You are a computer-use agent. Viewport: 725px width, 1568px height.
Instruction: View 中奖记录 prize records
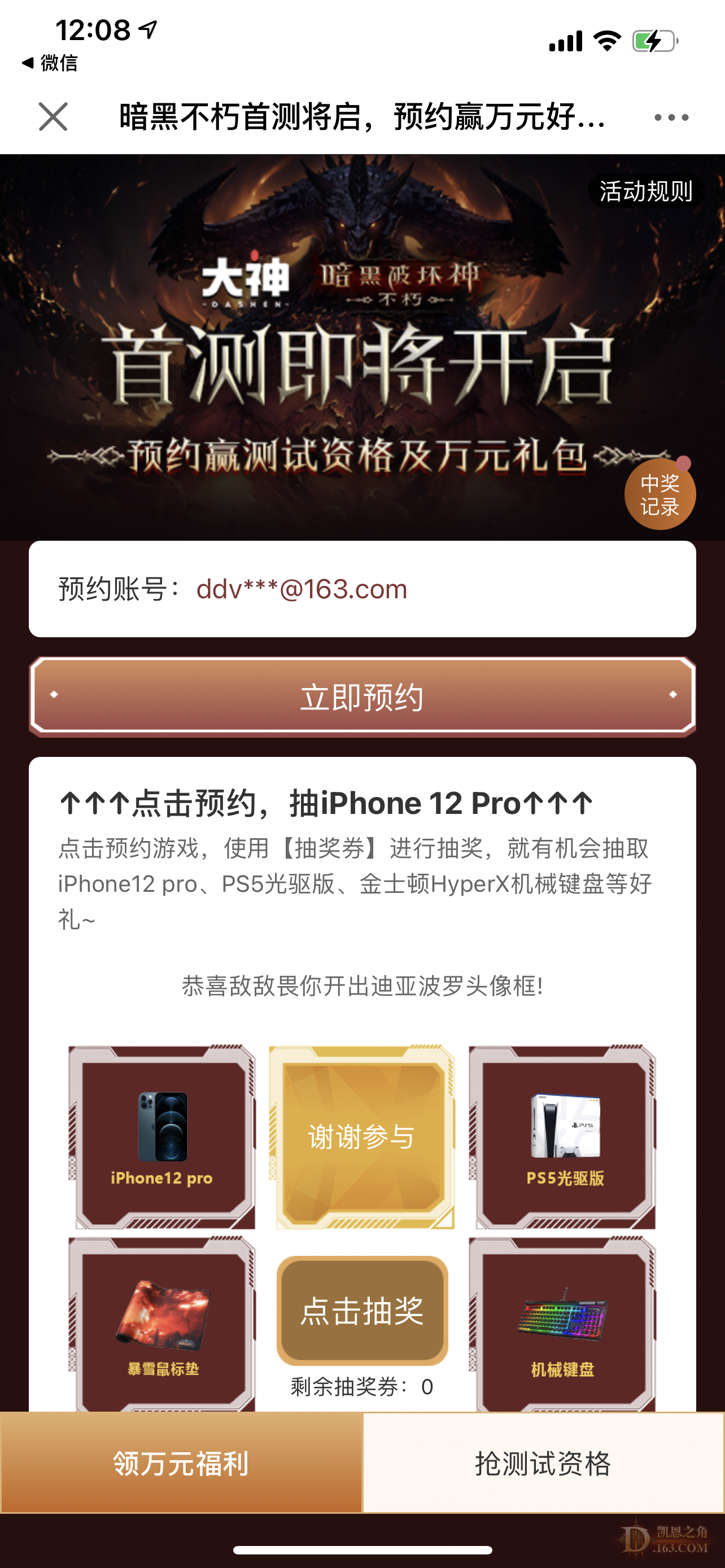click(x=660, y=495)
